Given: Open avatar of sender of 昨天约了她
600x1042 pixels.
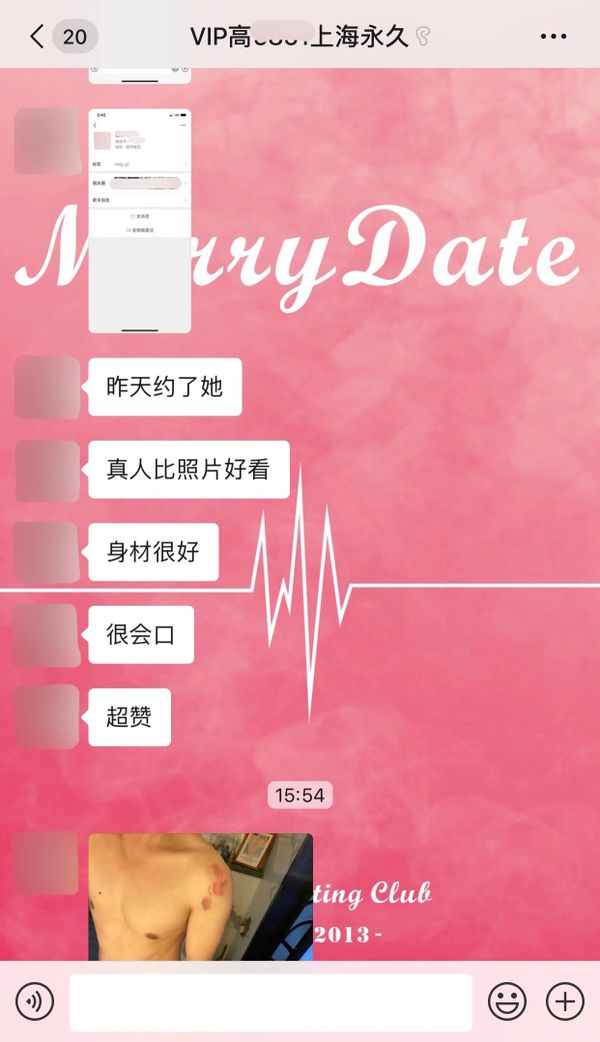Looking at the screenshot, I should tap(47, 387).
